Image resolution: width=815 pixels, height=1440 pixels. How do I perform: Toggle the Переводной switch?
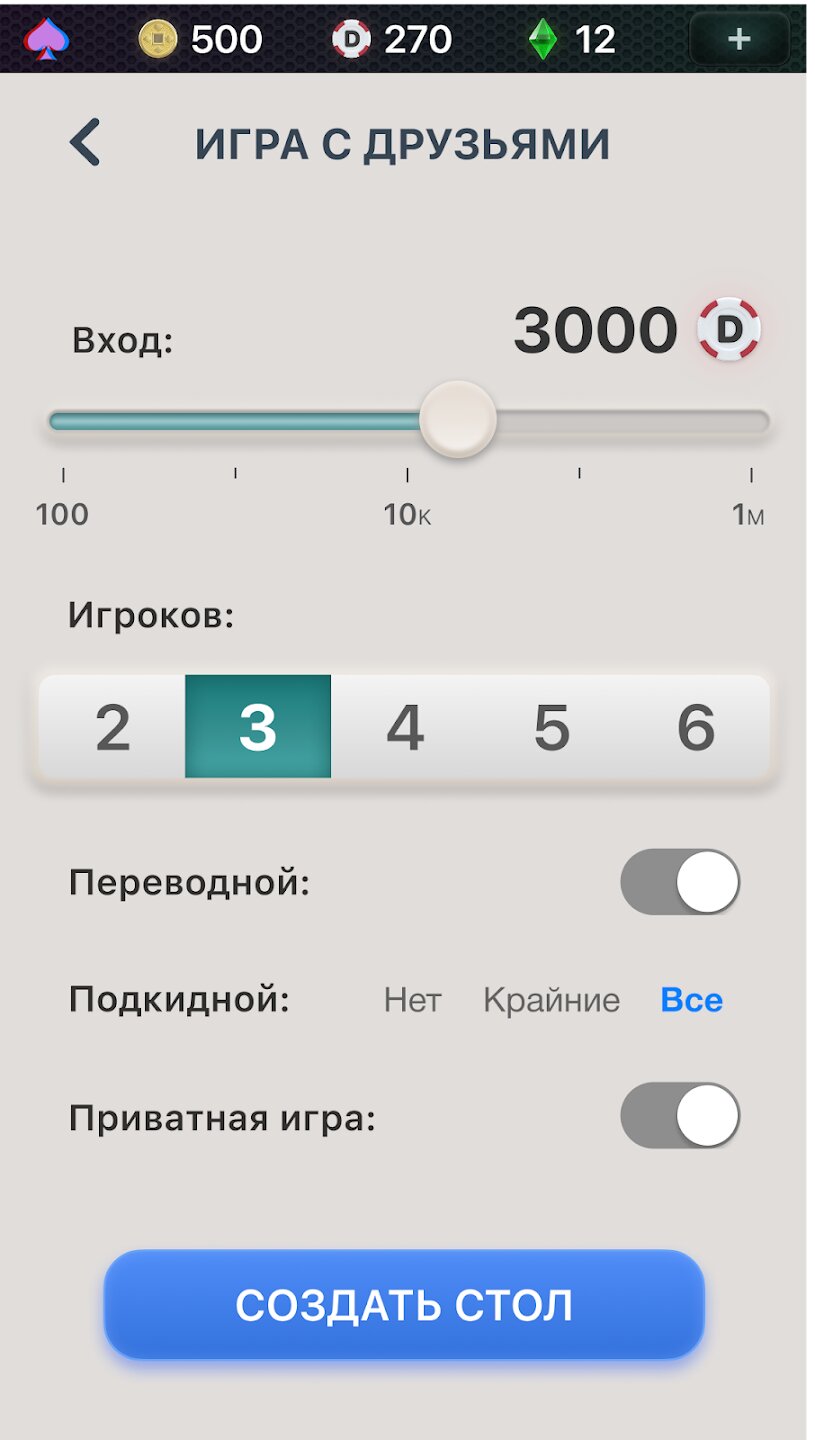(x=680, y=882)
